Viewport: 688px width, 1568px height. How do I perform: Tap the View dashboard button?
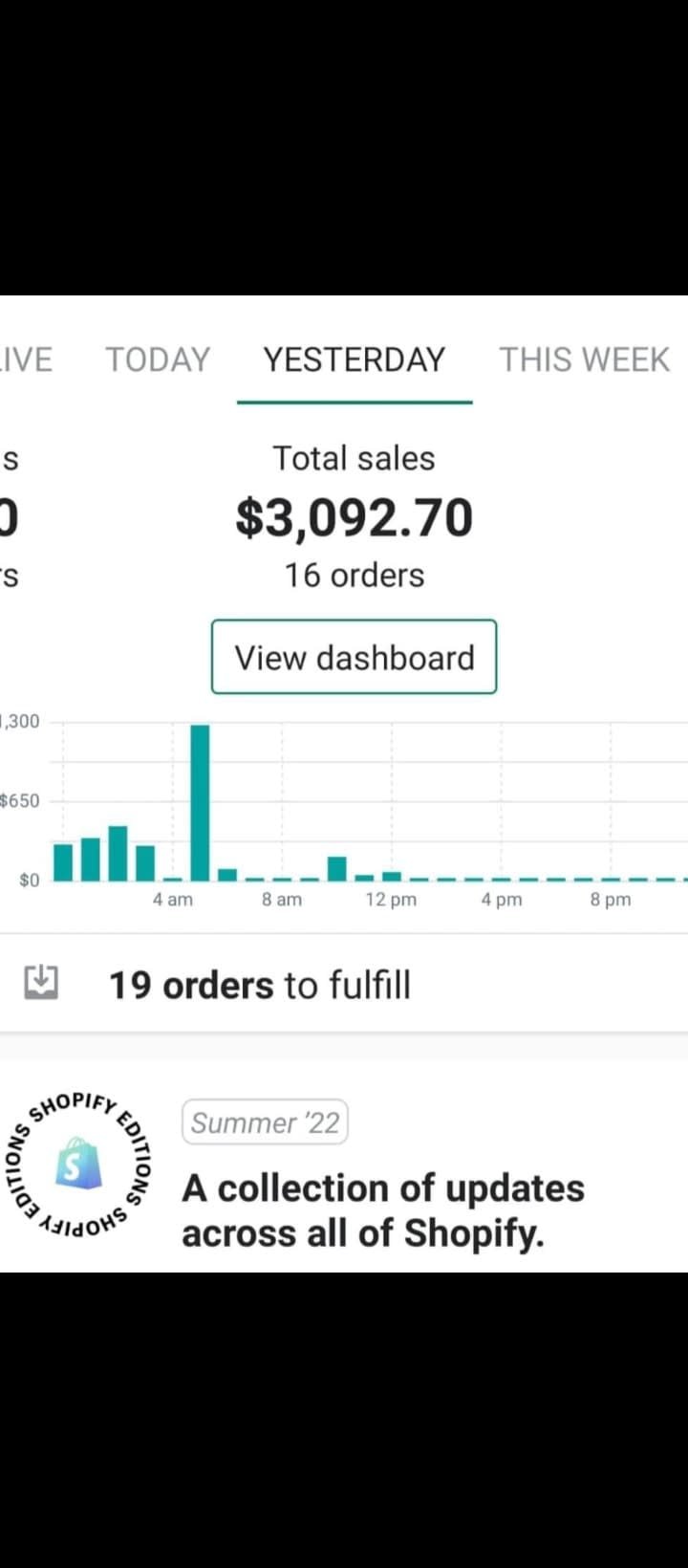pyautogui.click(x=354, y=657)
